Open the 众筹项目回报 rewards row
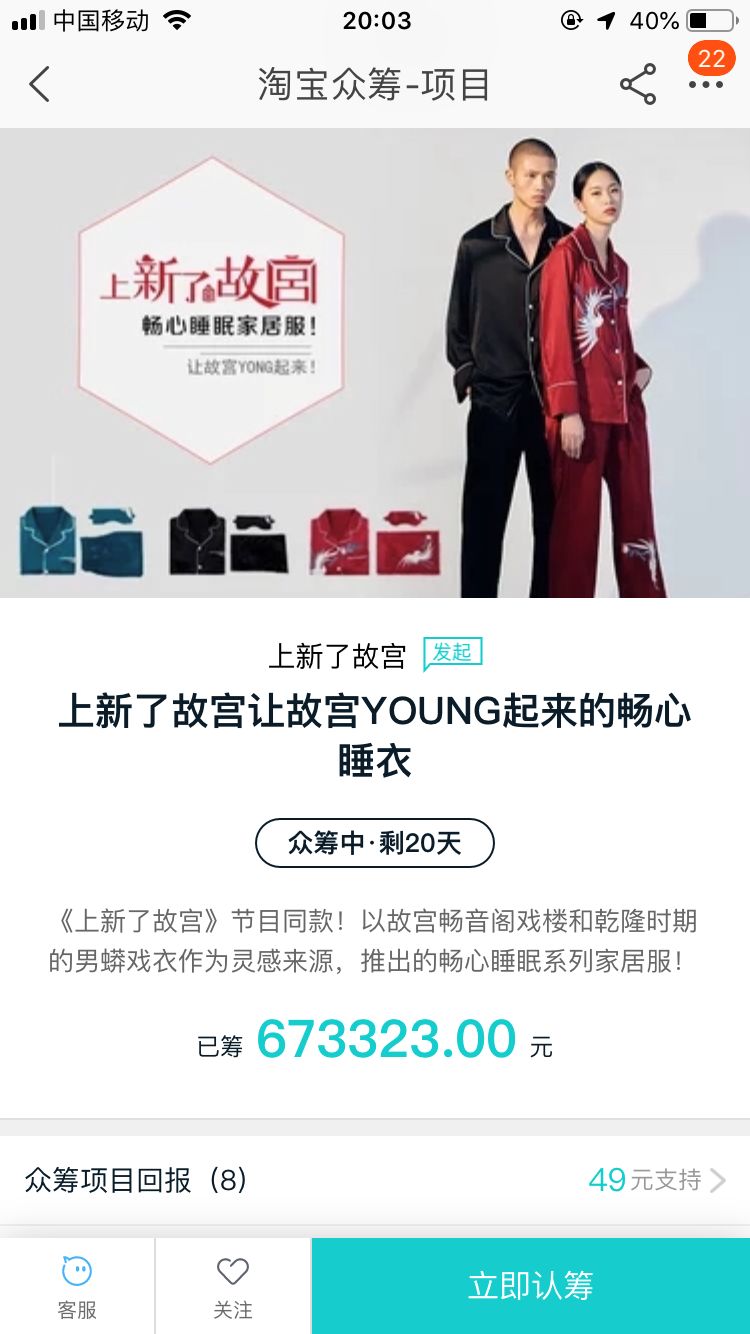The image size is (750, 1334). (x=375, y=1180)
